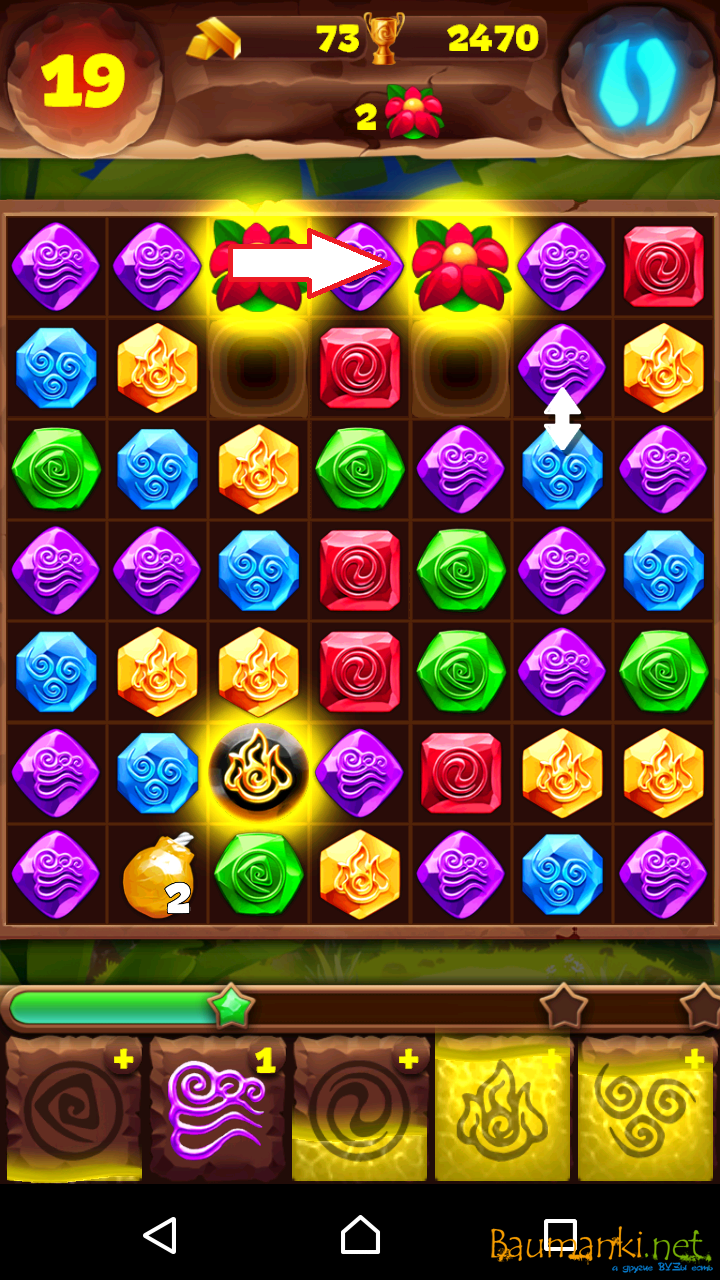Tap the golden bomb labeled 2
This screenshot has height=1280, width=720.
[157, 874]
